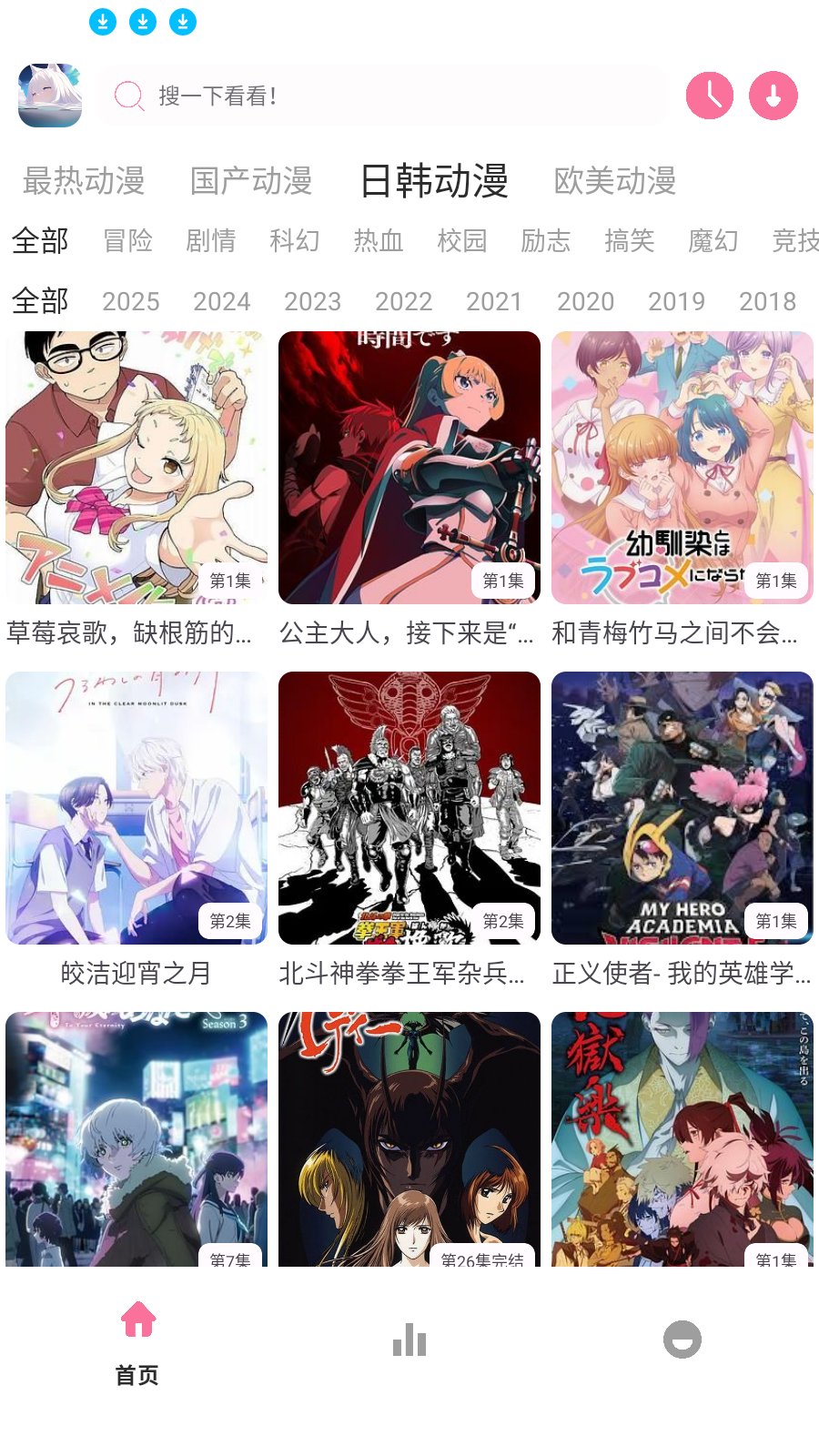The width and height of the screenshot is (819, 1456).
Task: Open the user avatar in the top-left corner
Action: click(49, 95)
